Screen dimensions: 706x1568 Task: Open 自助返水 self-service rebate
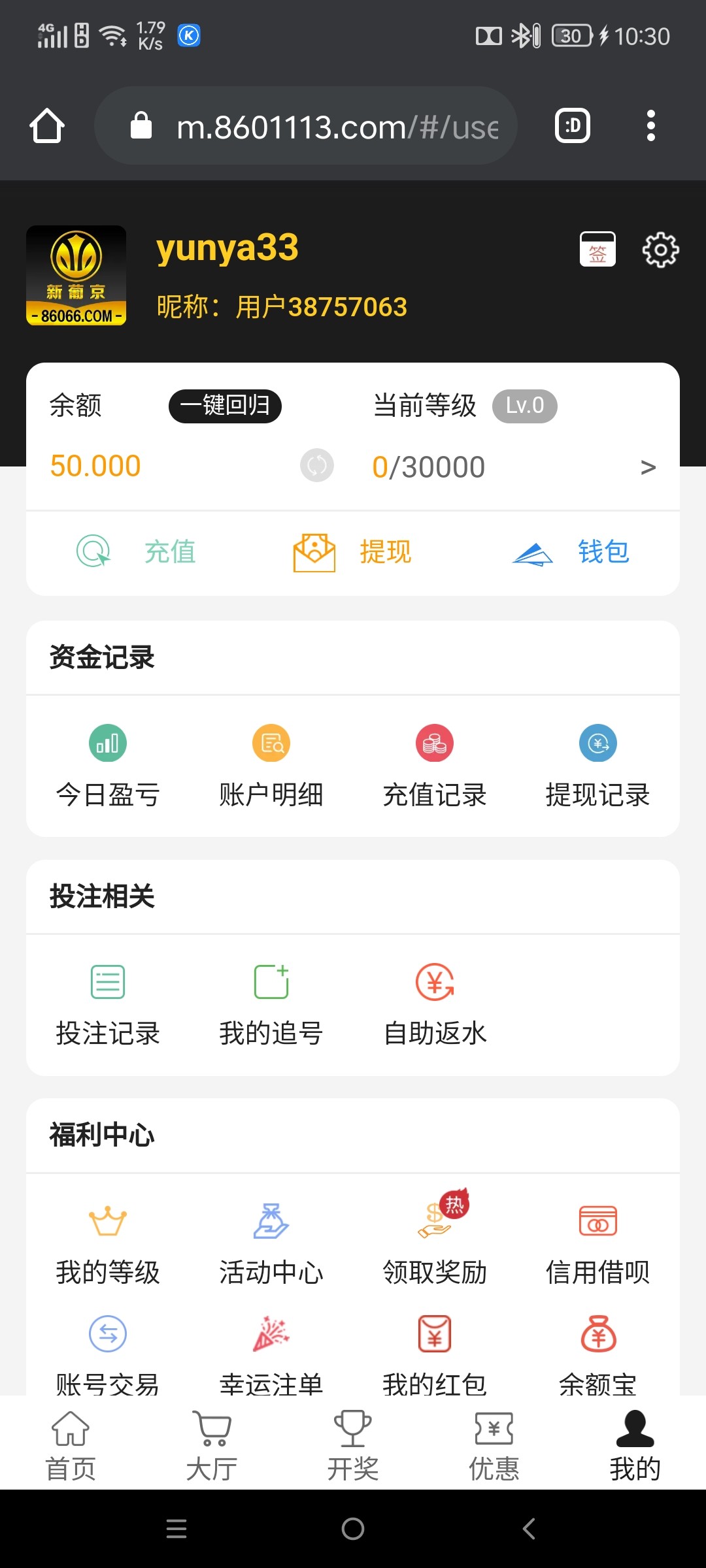click(x=435, y=1004)
